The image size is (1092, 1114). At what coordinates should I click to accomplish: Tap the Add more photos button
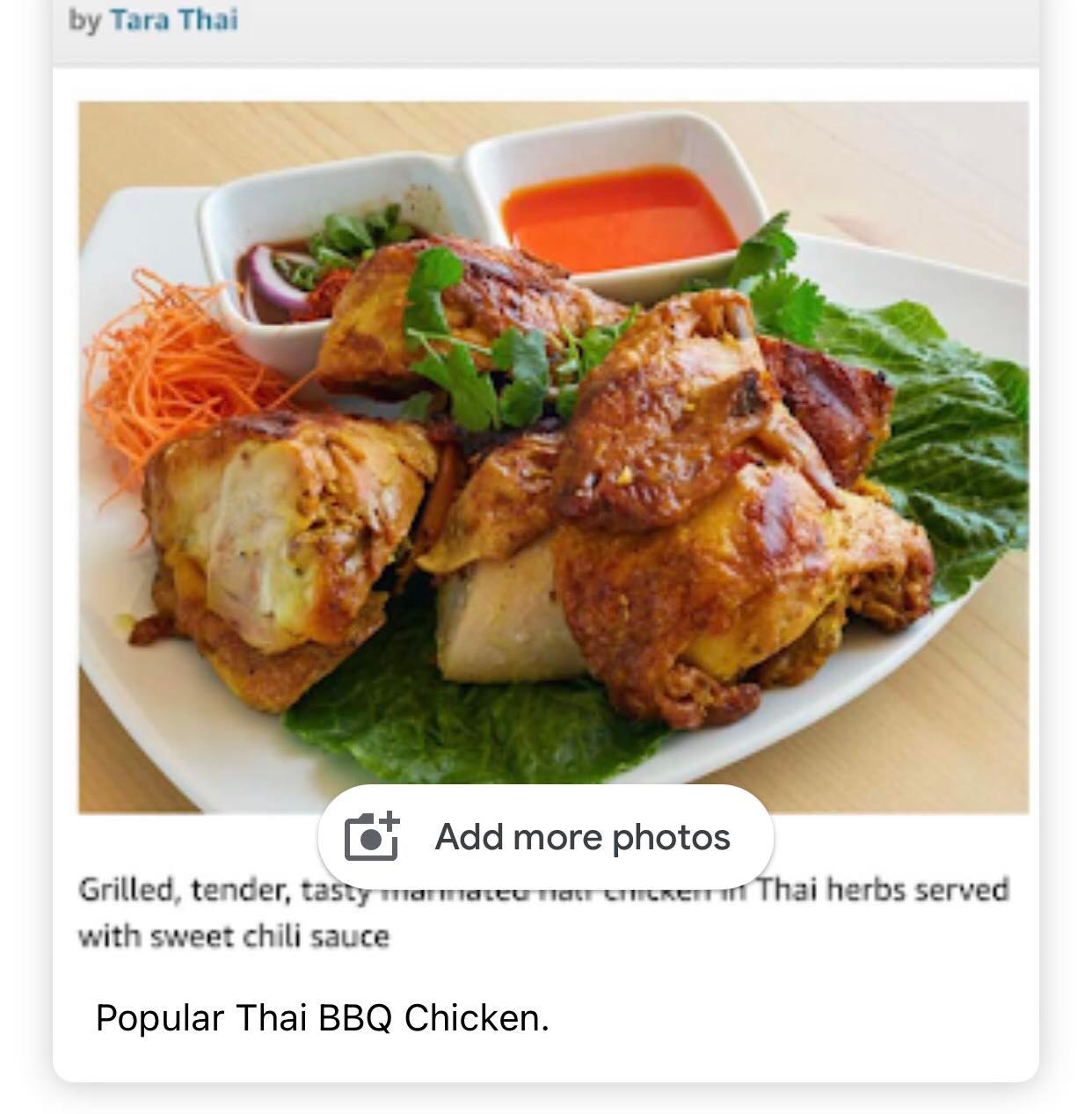(545, 837)
